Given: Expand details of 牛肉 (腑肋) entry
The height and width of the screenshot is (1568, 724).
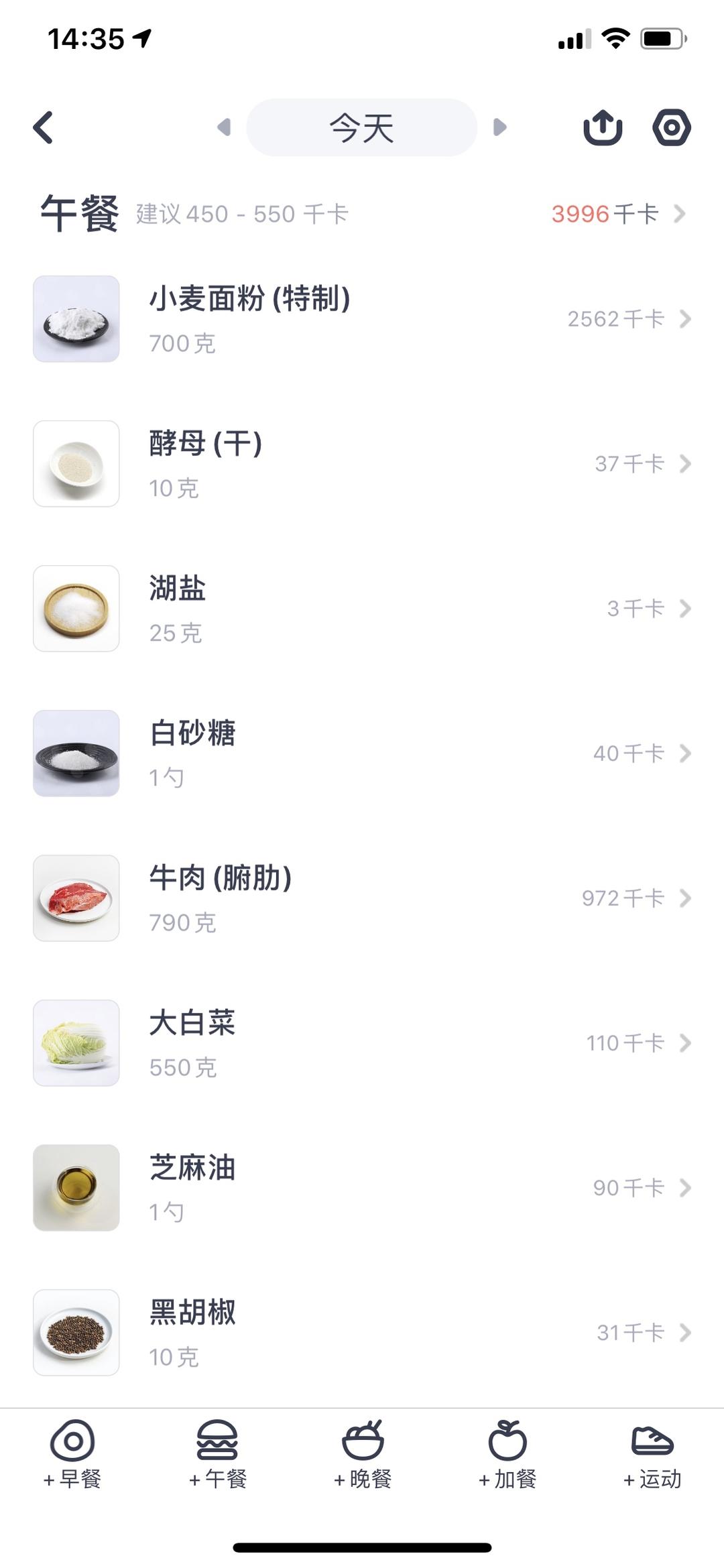Looking at the screenshot, I should click(362, 898).
